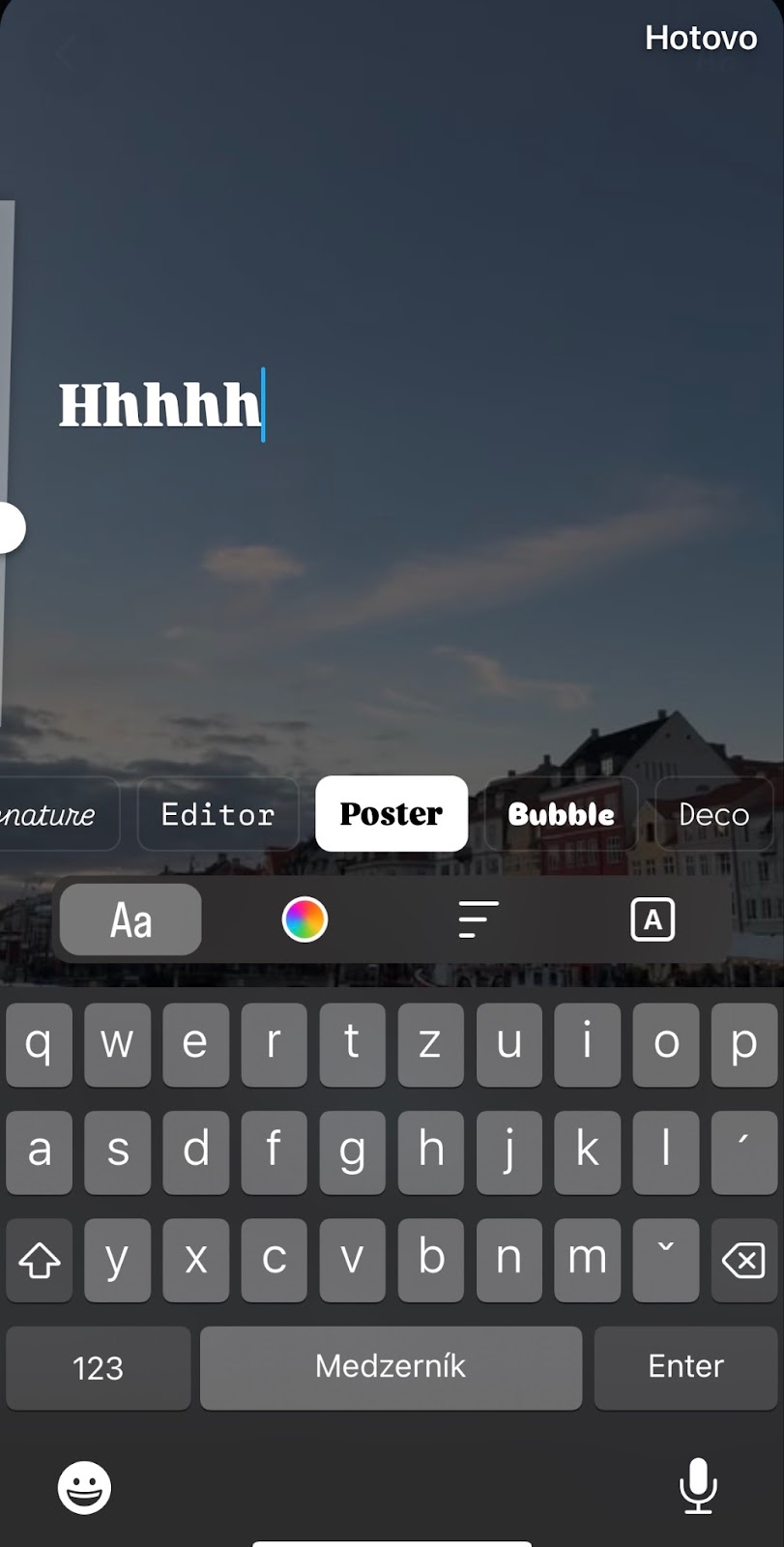Tap the Enter key
This screenshot has height=1547, width=784.
(x=685, y=1367)
